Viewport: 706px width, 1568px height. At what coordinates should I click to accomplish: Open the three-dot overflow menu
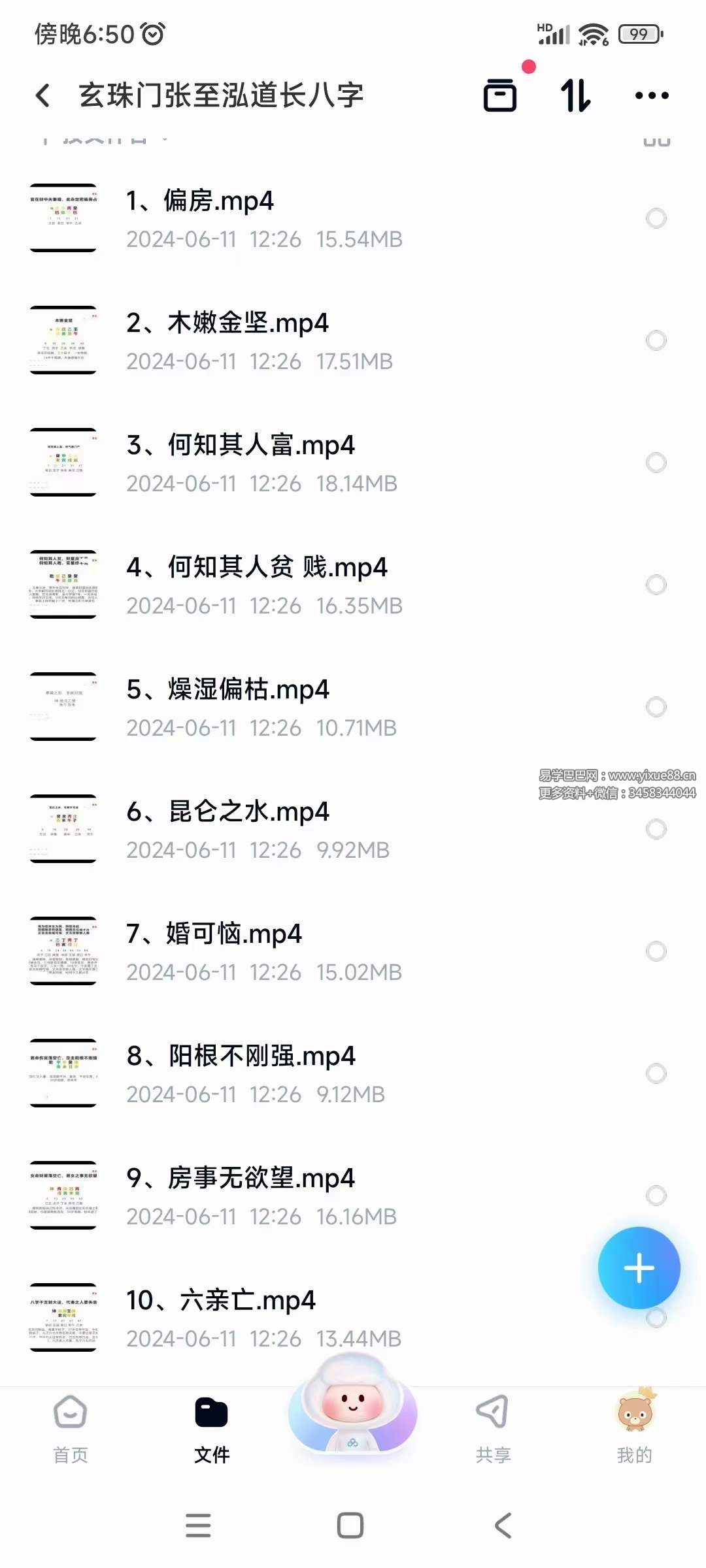click(x=649, y=95)
